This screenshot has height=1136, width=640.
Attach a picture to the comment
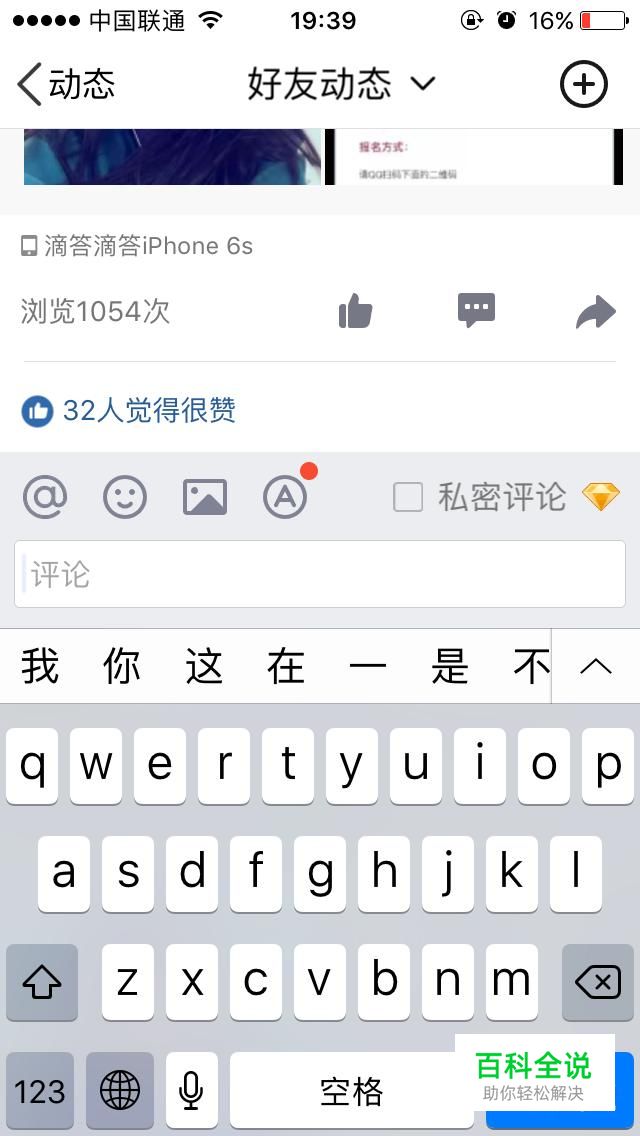[205, 496]
